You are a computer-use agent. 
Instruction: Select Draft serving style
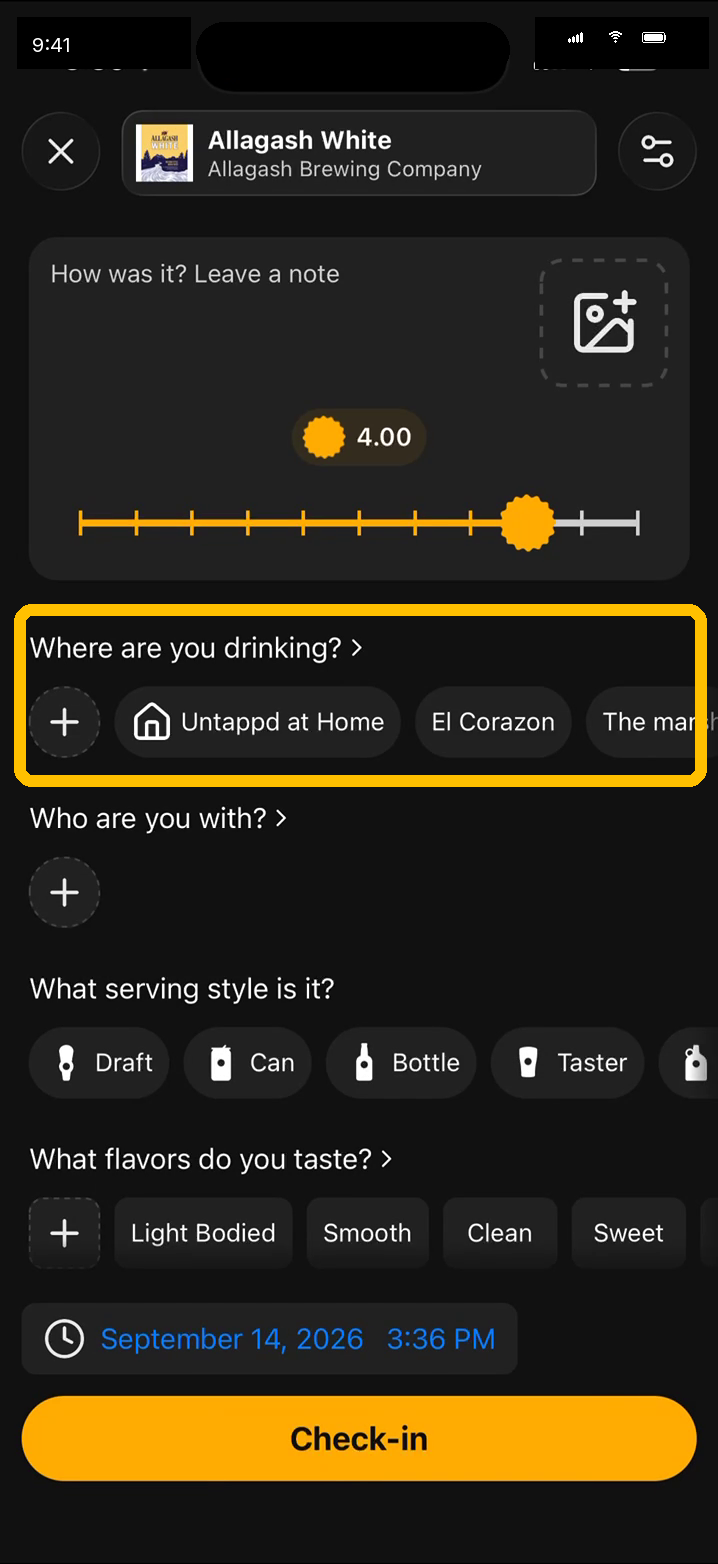(x=99, y=1062)
